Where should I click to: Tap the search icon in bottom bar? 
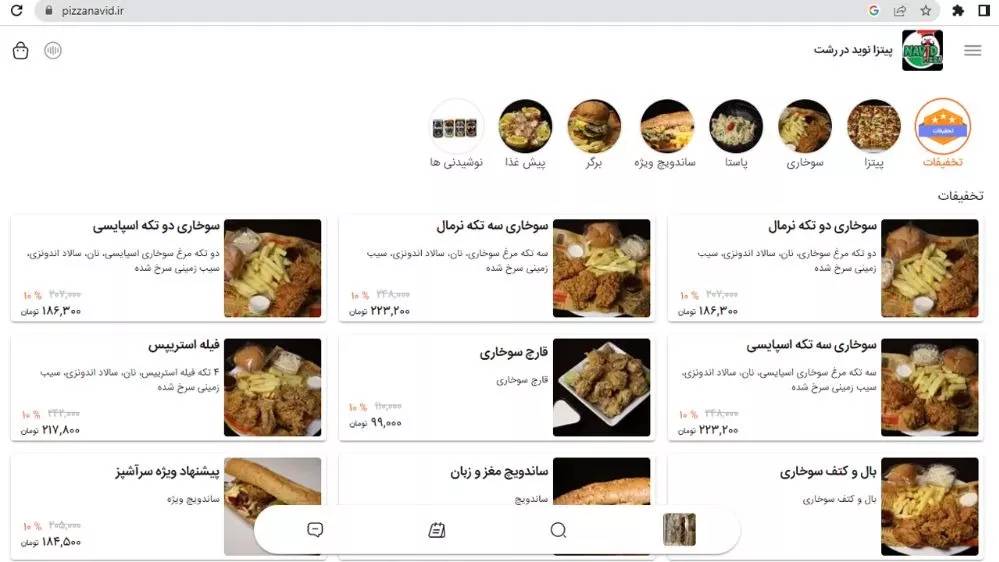[x=558, y=530]
